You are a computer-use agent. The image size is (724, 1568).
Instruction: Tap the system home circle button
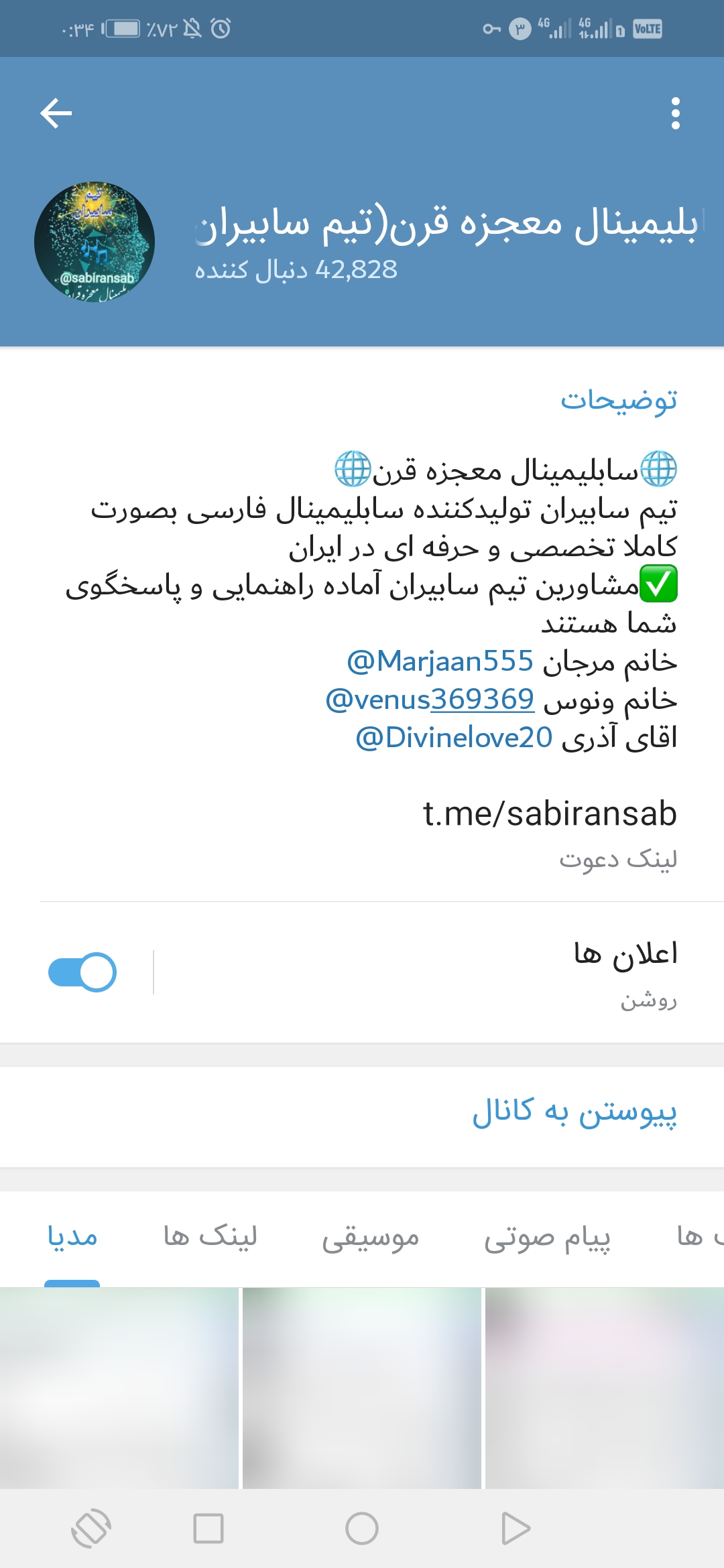pos(362,1528)
